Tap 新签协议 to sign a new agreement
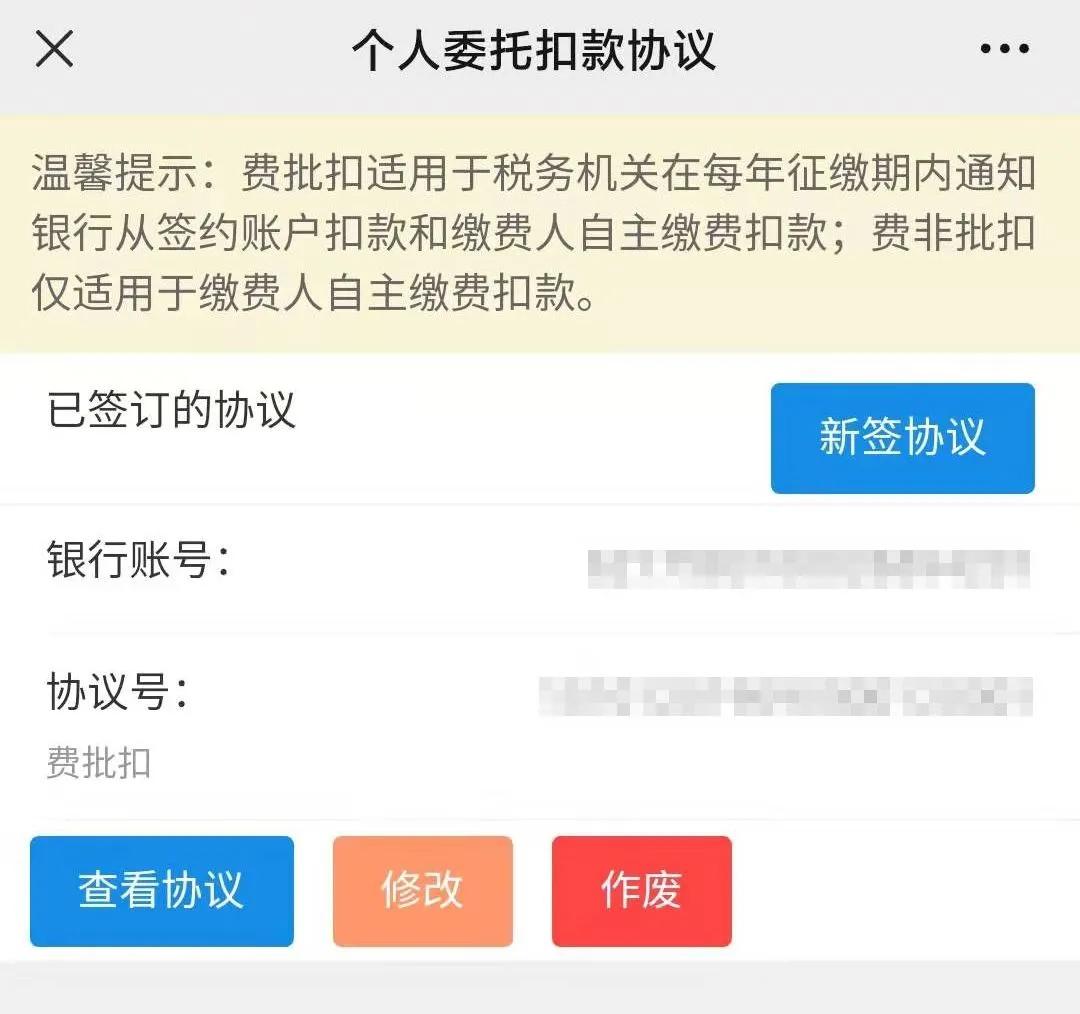The height and width of the screenshot is (1014, 1080). tap(902, 438)
